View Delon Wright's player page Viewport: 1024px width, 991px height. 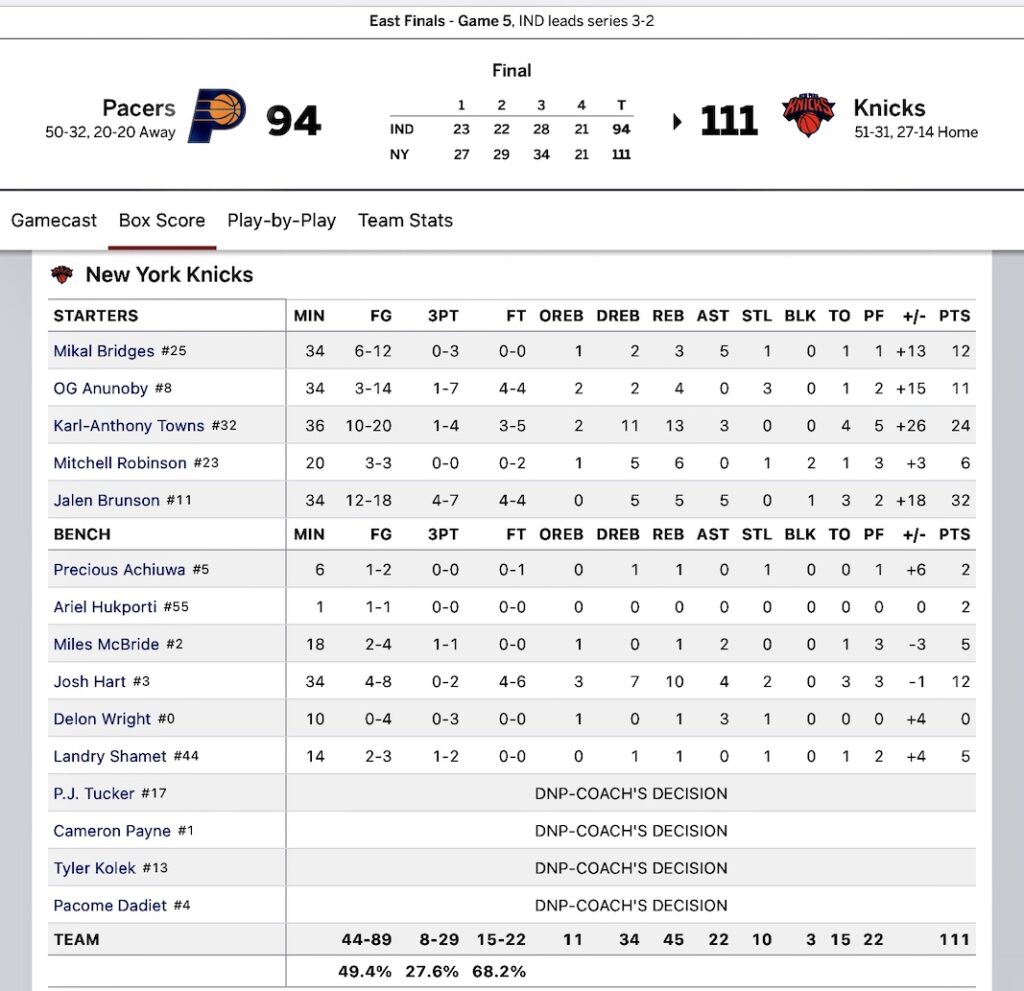point(102,719)
